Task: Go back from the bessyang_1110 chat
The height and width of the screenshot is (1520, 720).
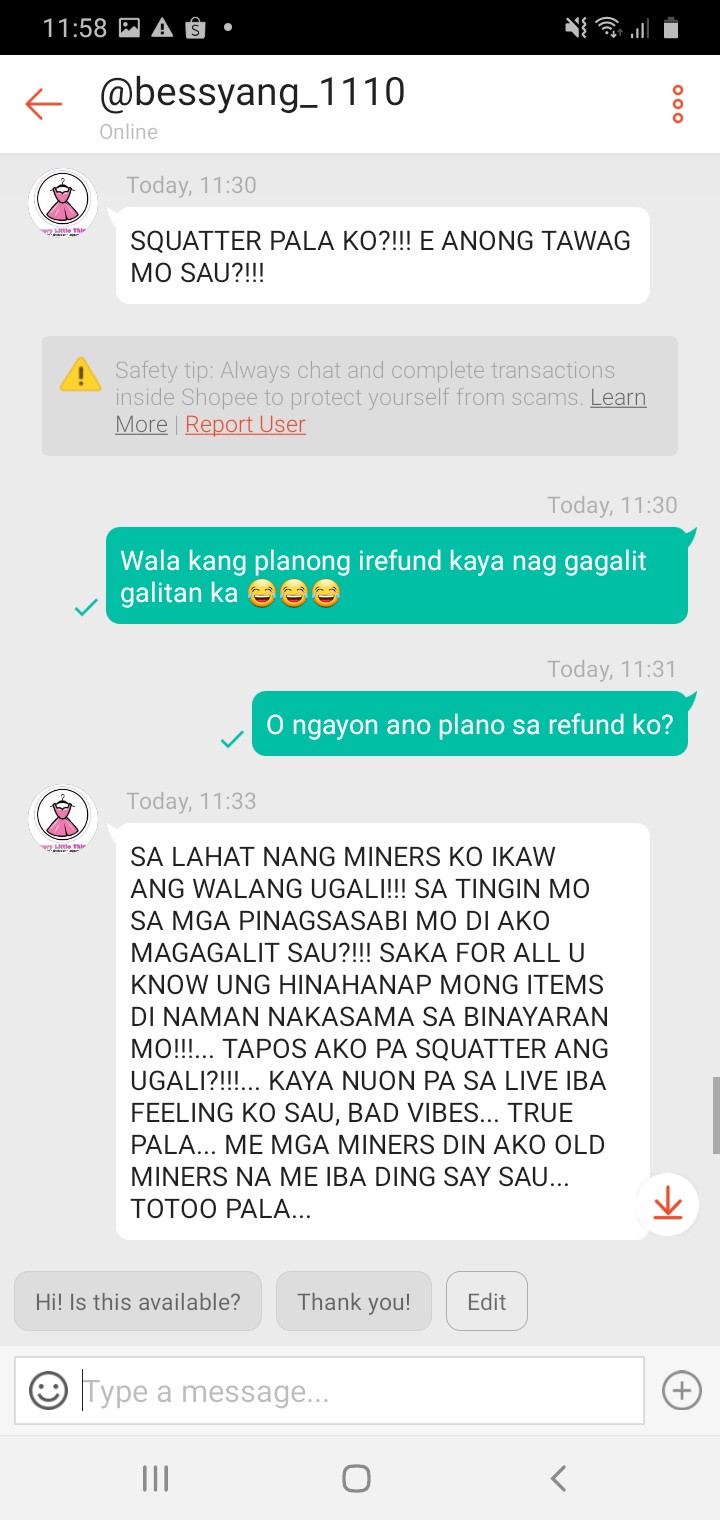Action: pyautogui.click(x=44, y=104)
